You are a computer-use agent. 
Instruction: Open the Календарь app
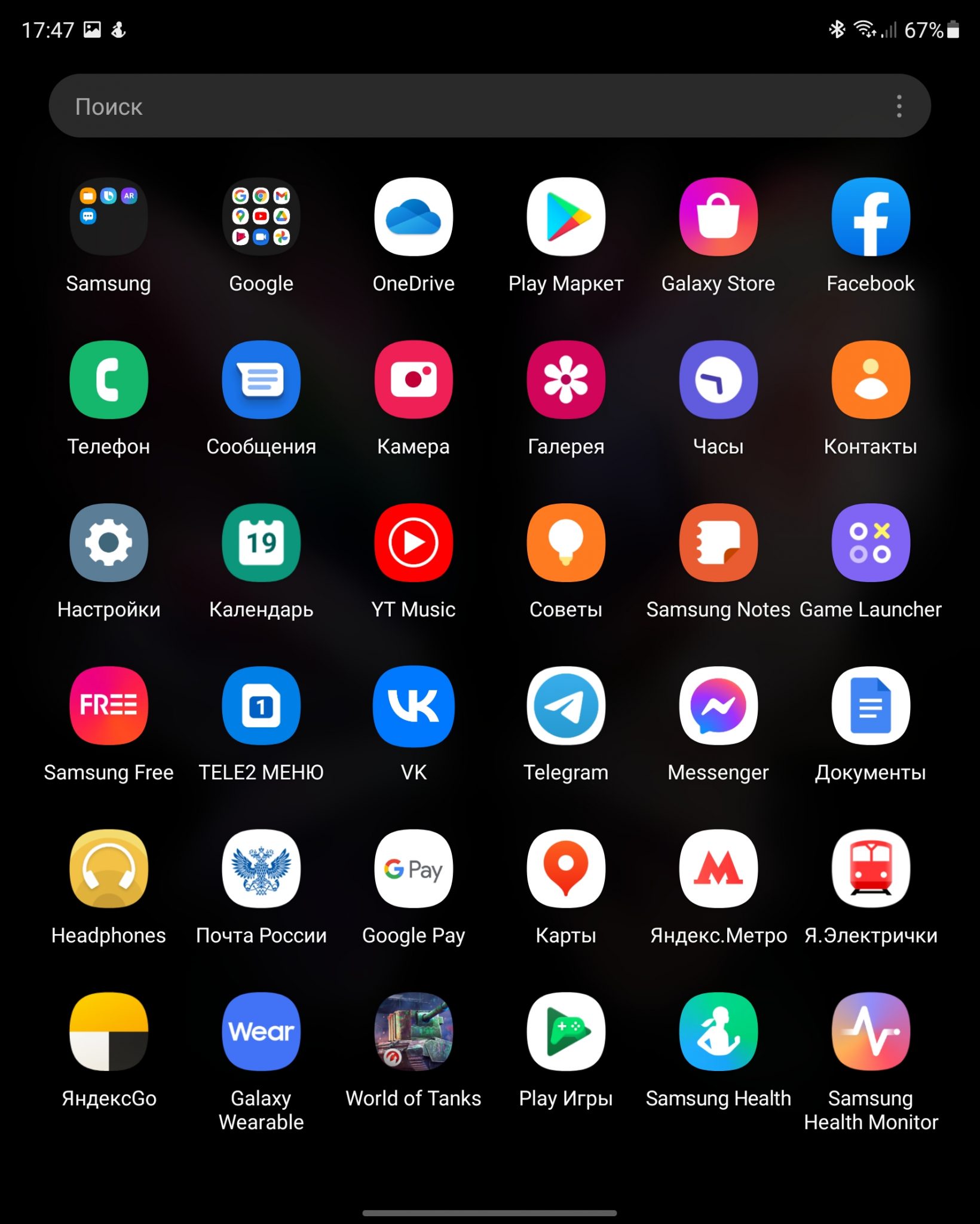(x=261, y=543)
